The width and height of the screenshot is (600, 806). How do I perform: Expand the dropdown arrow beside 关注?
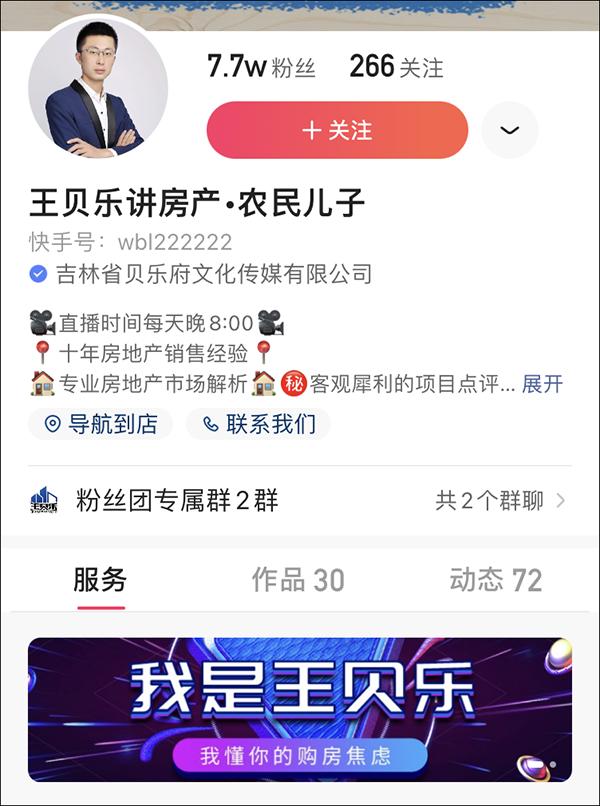click(510, 130)
